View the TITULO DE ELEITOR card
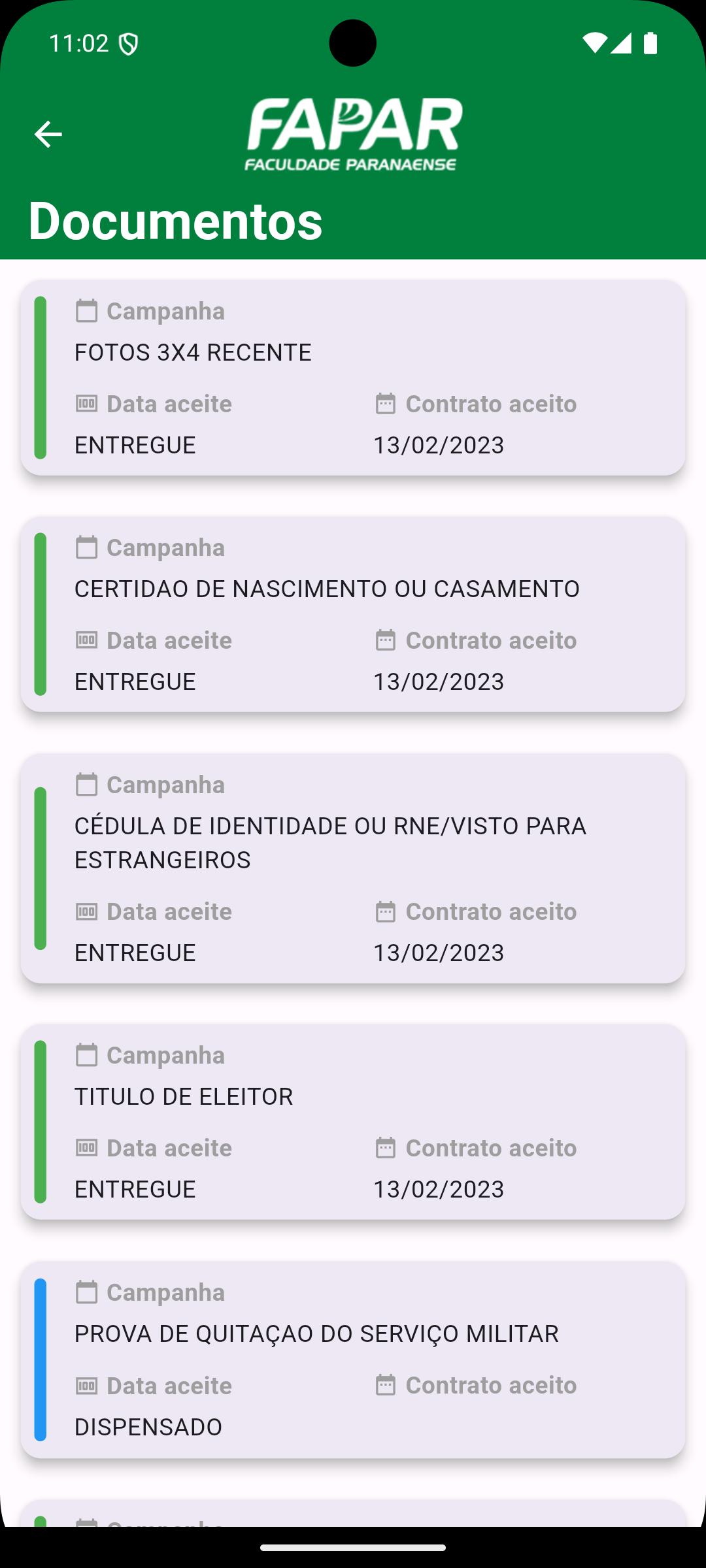Image resolution: width=706 pixels, height=1568 pixels. [x=353, y=1122]
